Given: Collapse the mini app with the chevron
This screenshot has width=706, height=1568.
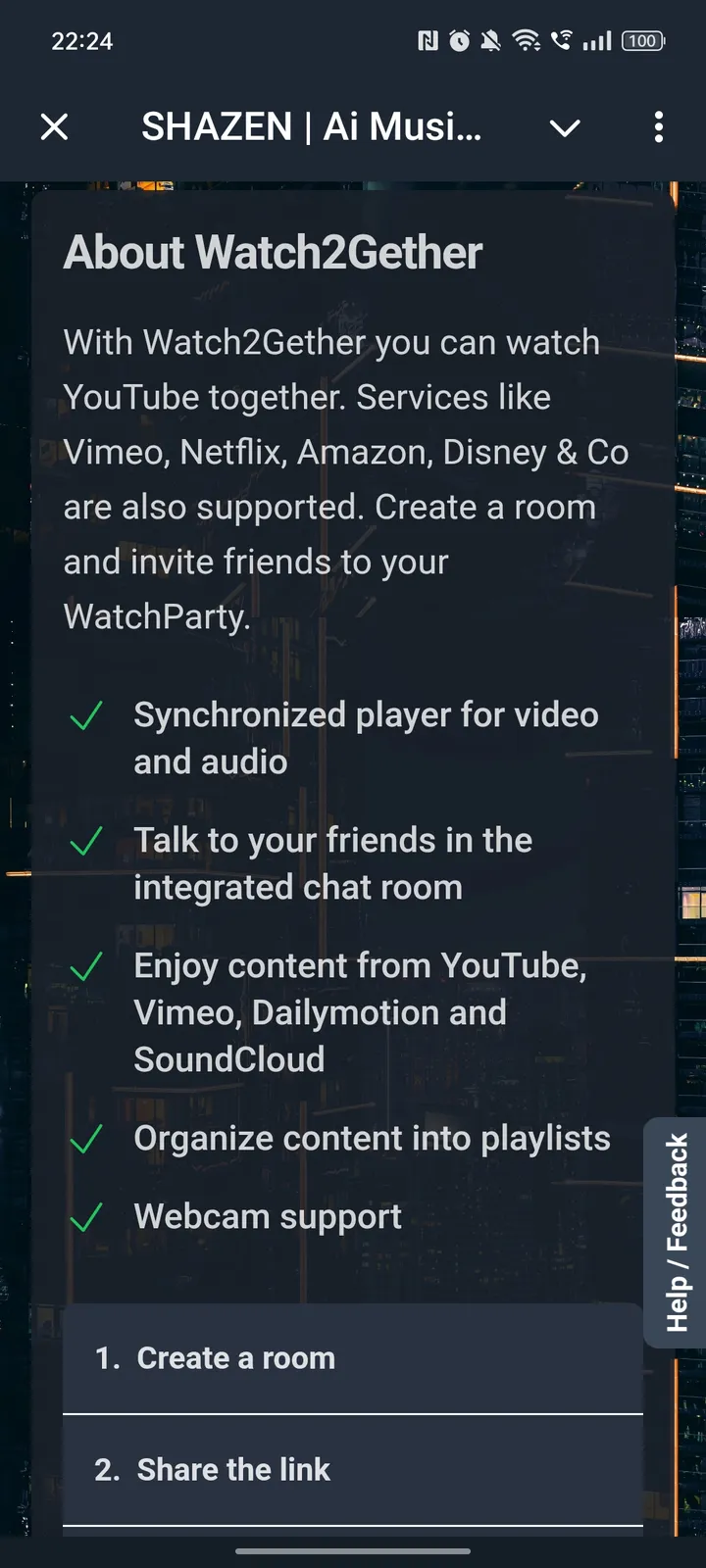Looking at the screenshot, I should [x=565, y=126].
